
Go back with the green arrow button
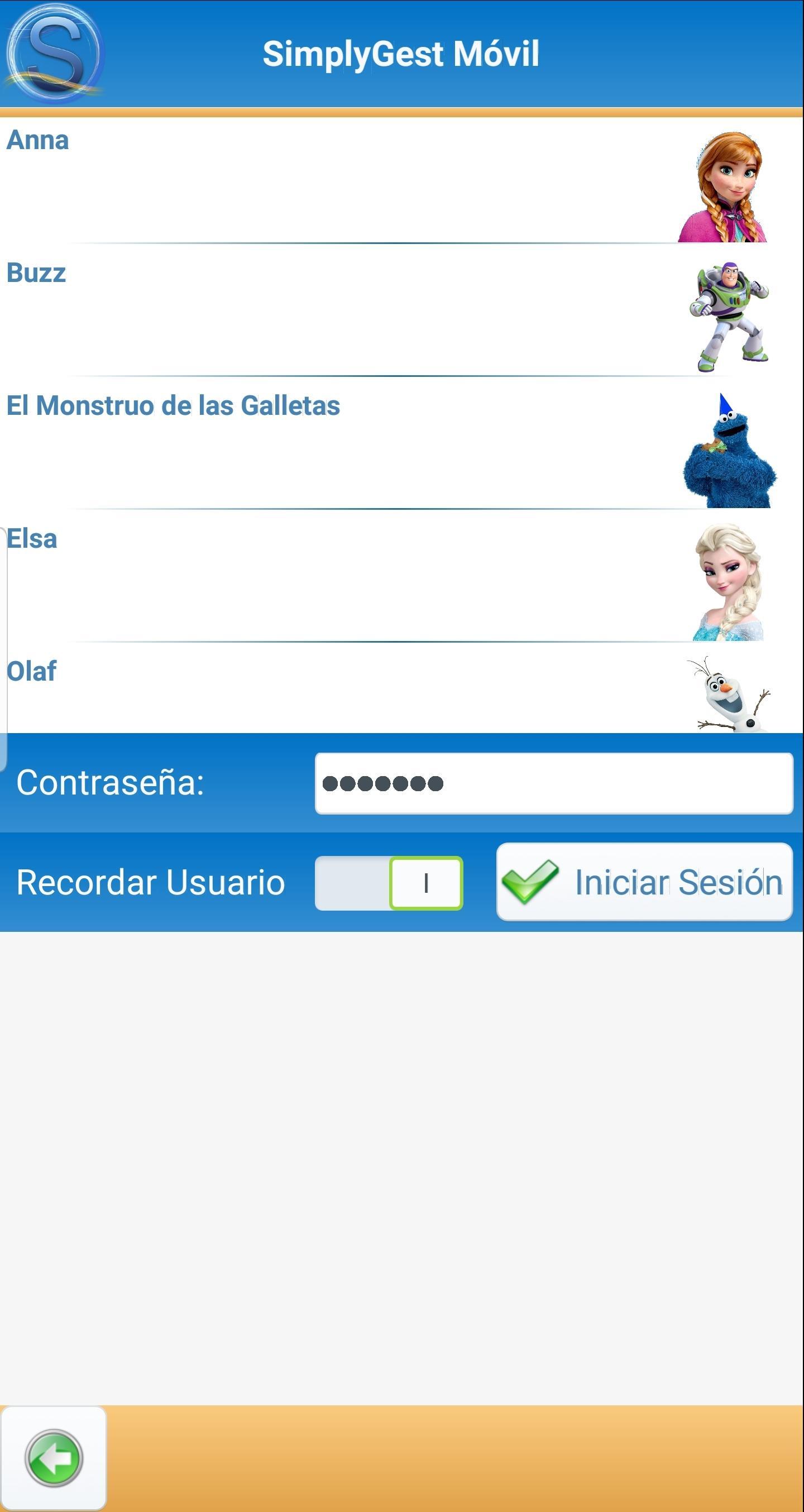pyautogui.click(x=54, y=1458)
